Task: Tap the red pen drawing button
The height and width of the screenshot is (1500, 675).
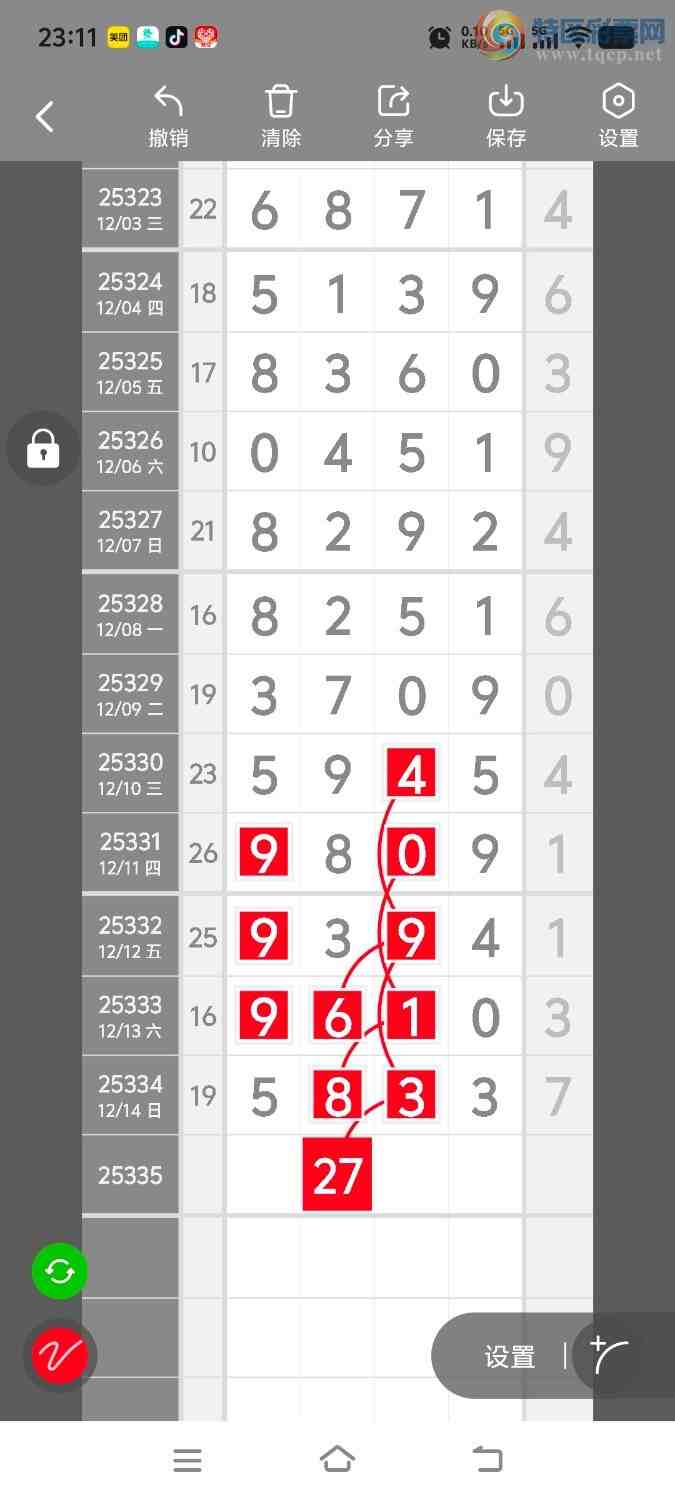Action: 60,1356
